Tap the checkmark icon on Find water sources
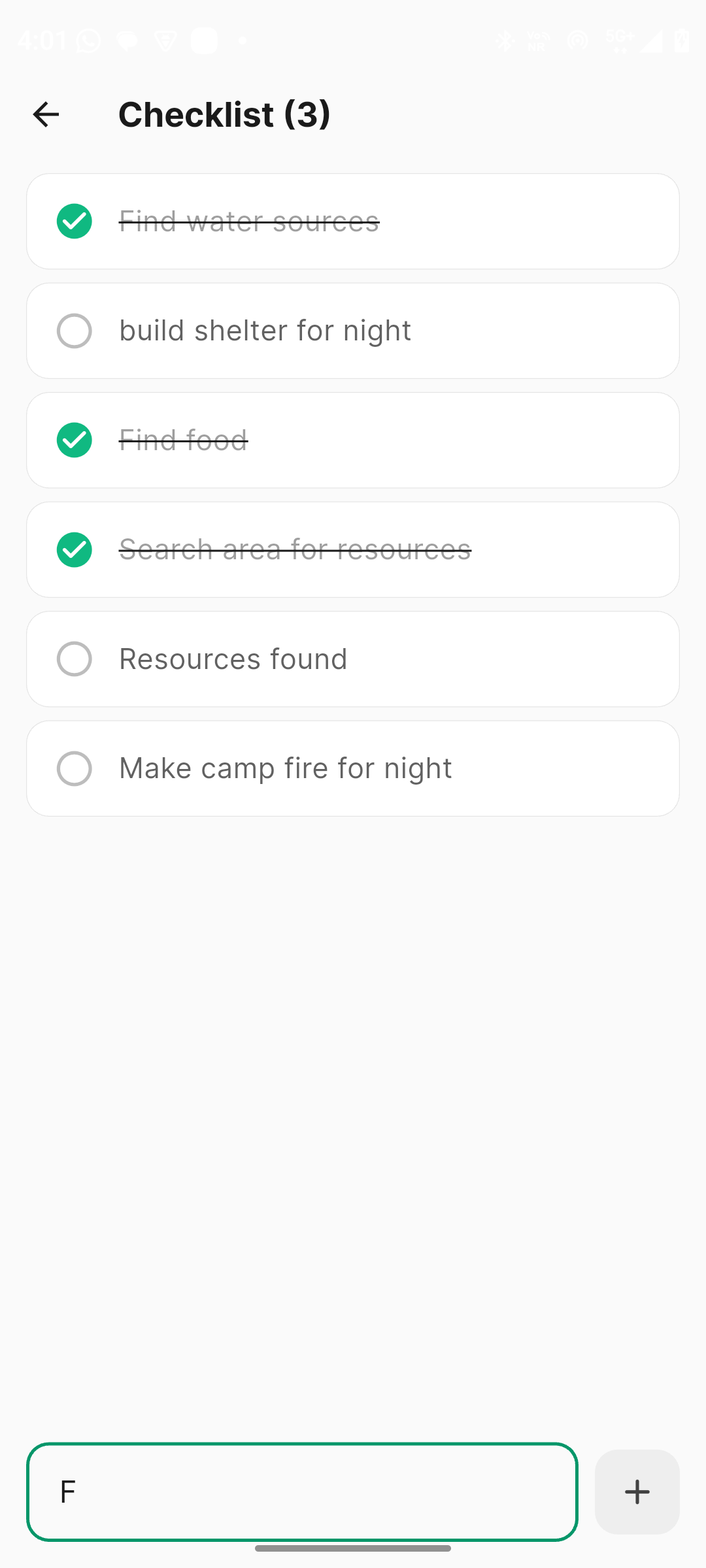706x1568 pixels. 74,221
